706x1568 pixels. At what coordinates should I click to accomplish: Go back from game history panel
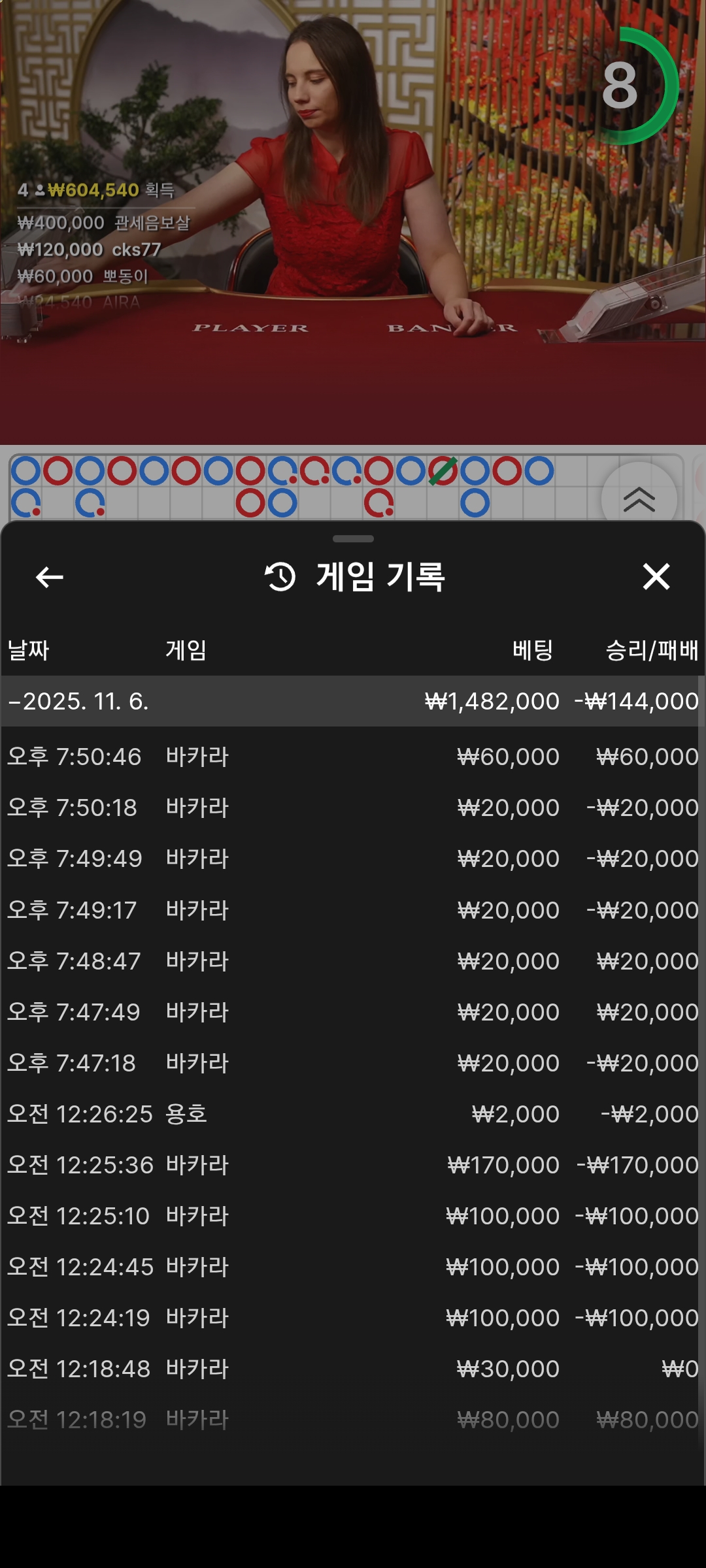[50, 577]
